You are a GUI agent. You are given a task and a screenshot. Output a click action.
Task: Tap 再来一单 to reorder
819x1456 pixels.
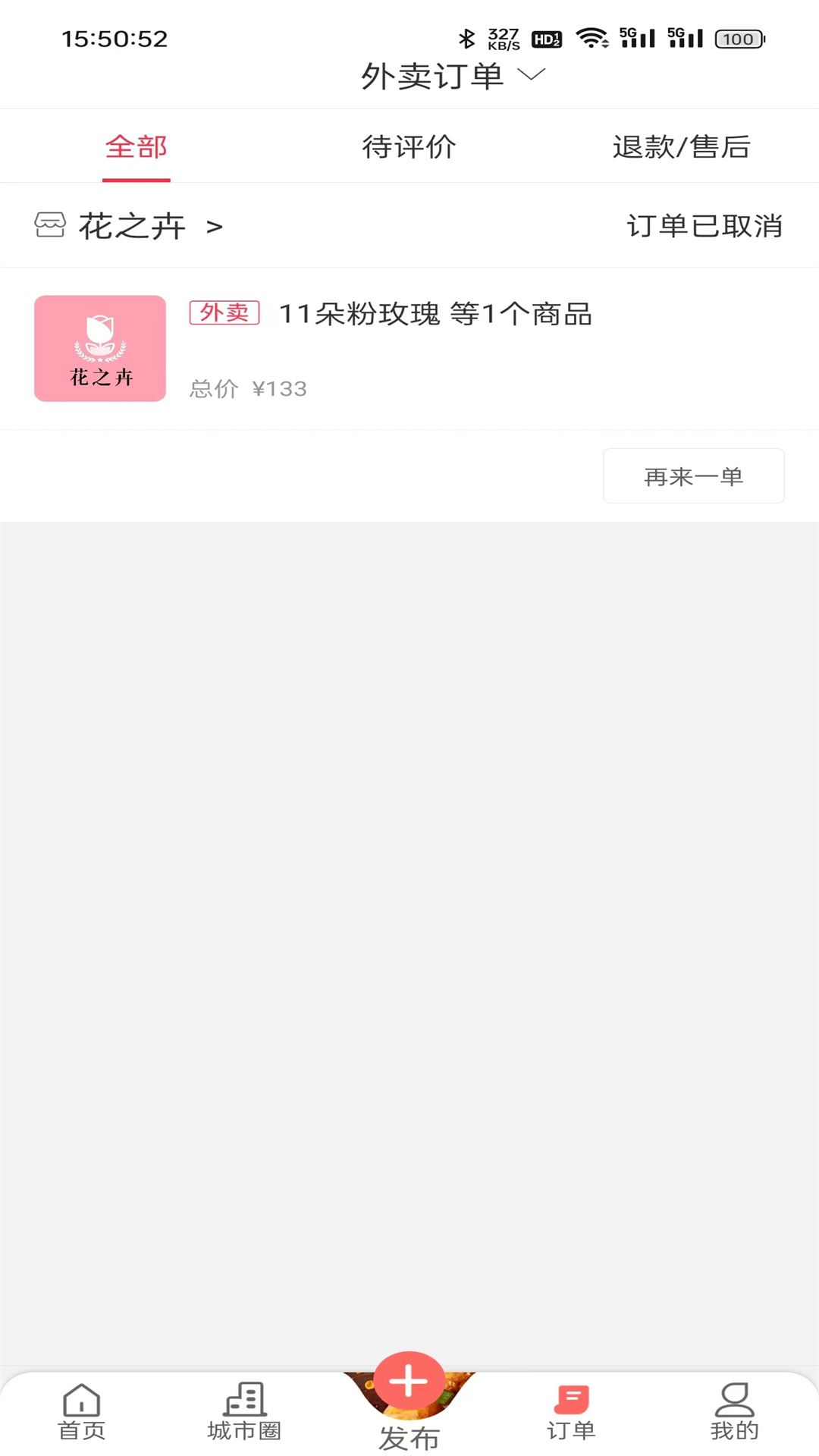693,476
